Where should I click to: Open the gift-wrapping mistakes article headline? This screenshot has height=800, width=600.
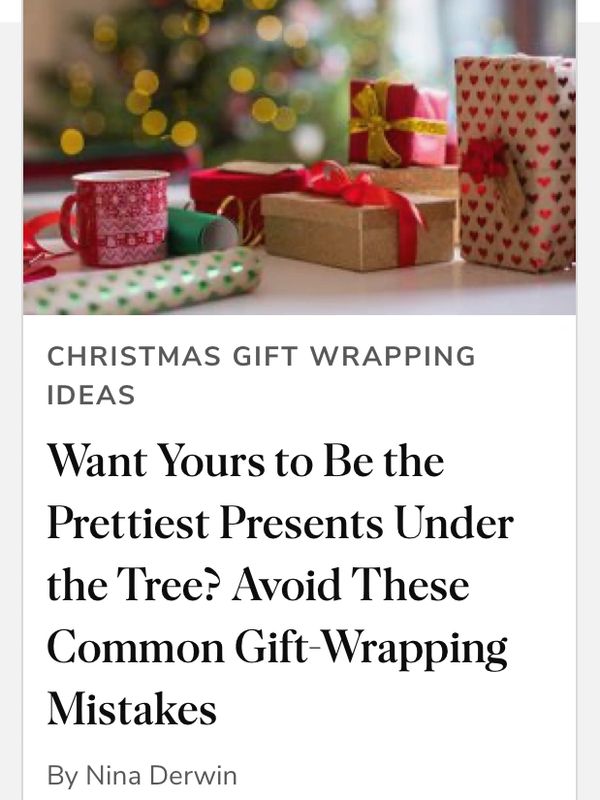click(x=280, y=585)
